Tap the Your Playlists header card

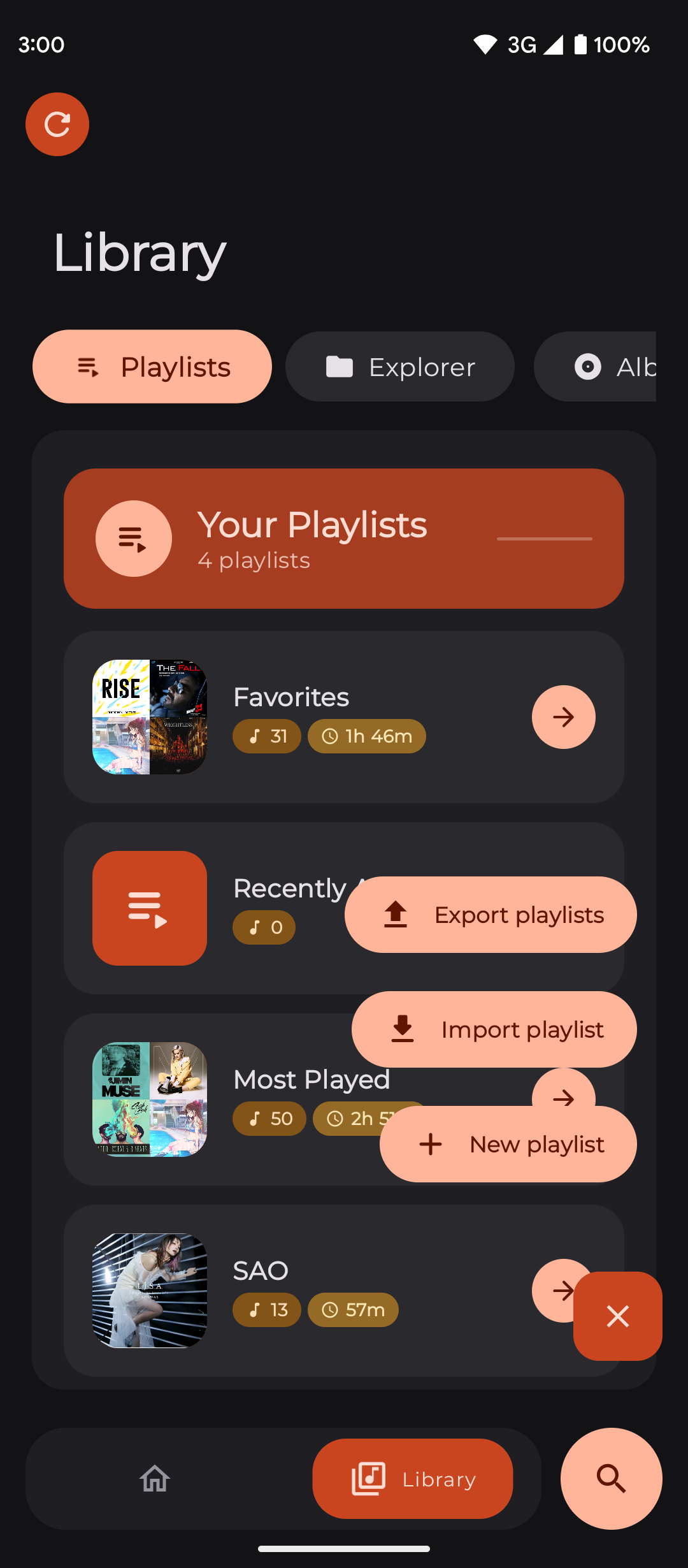[344, 539]
